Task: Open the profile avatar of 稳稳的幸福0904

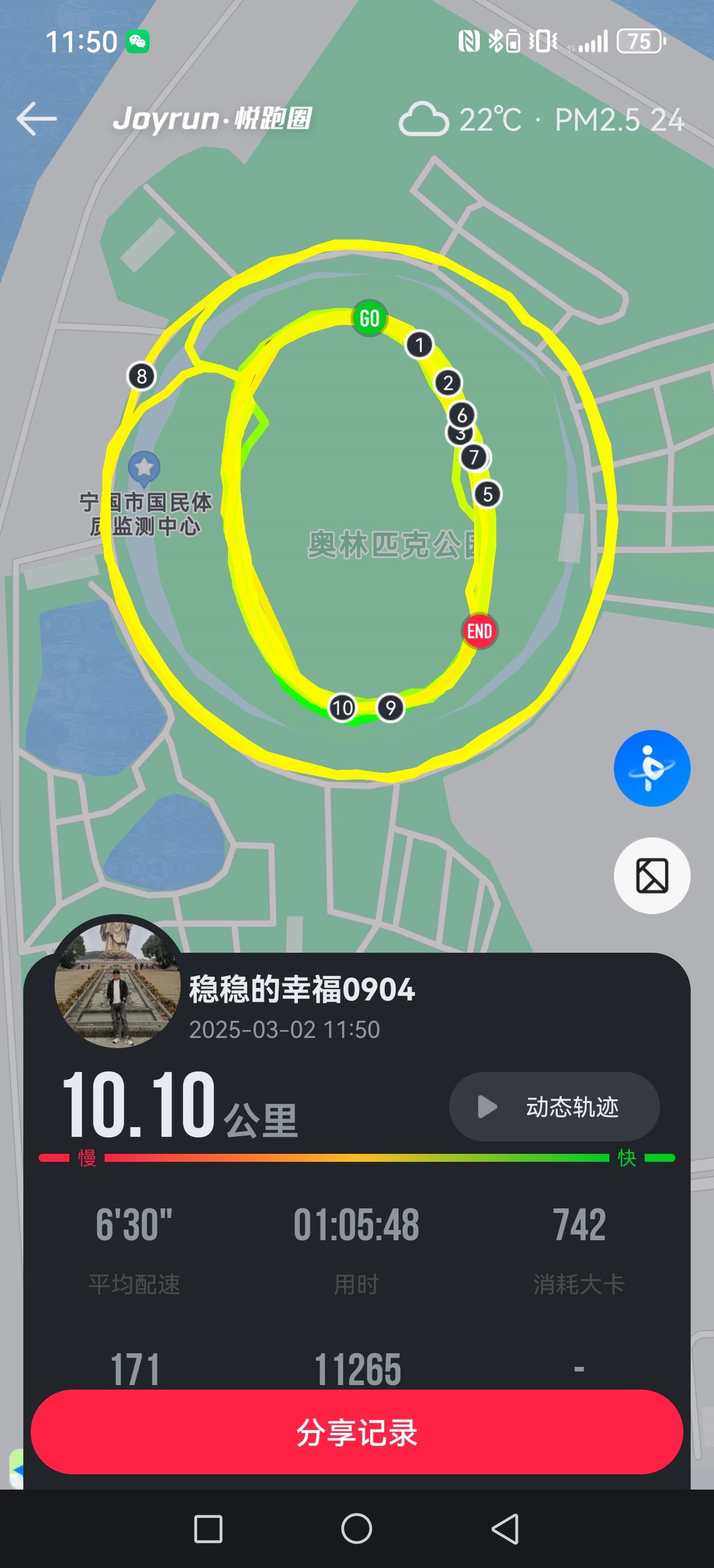Action: pos(118,982)
